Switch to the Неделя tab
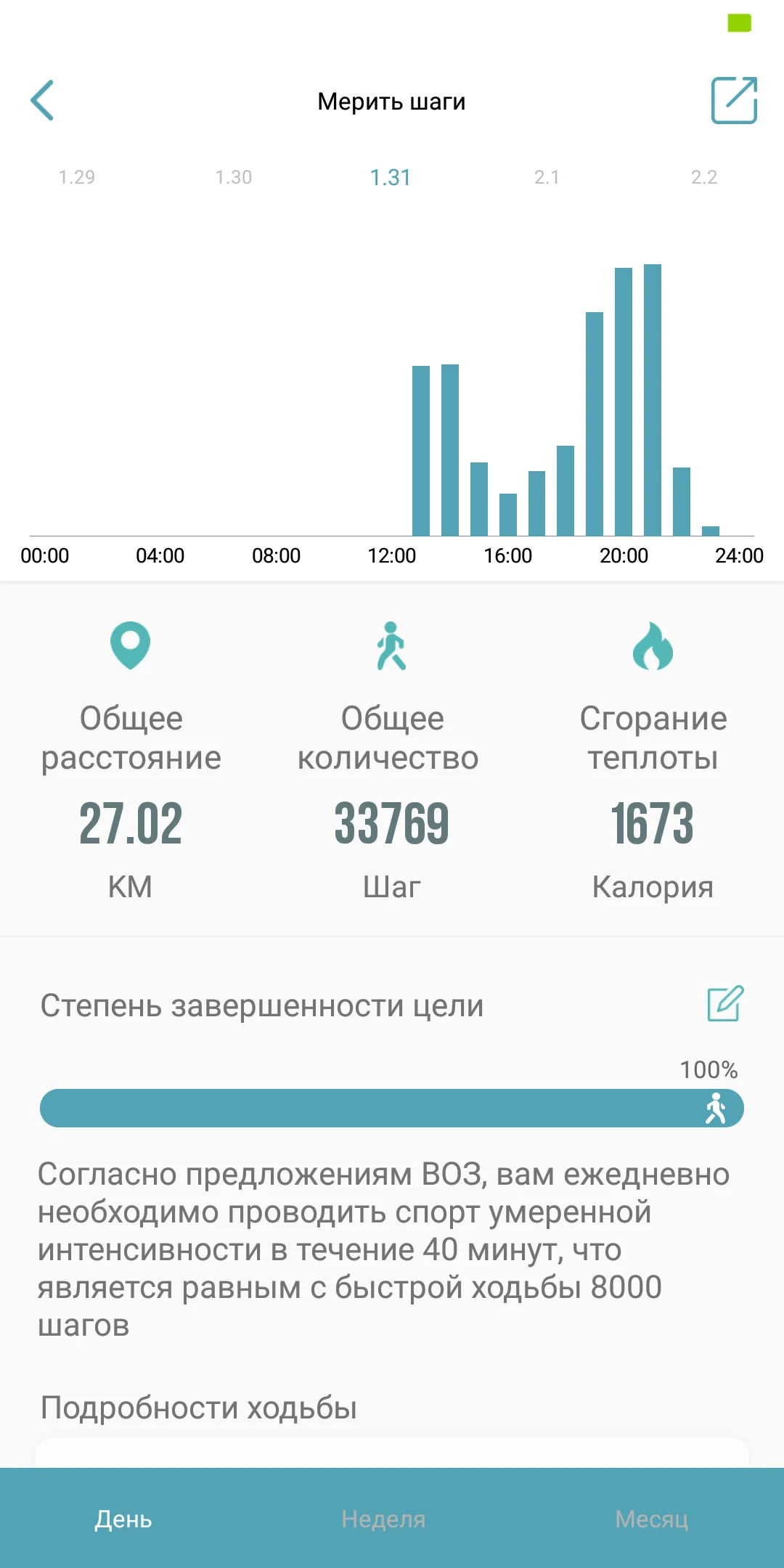 [384, 1519]
